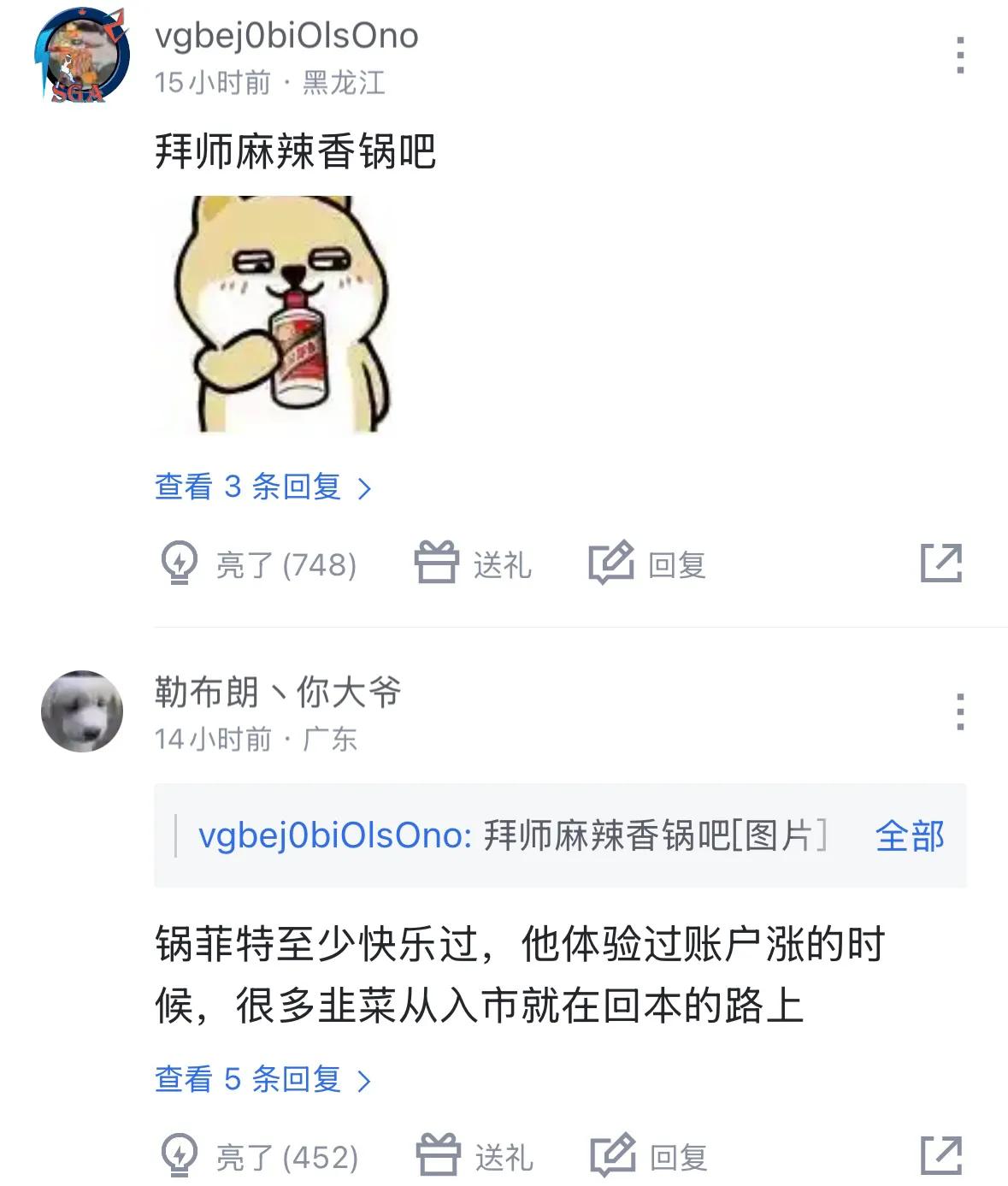Screen dimensions: 1008x1186
Task: Open overflow menu on 勒布朗丶你大爷's comment
Action: pyautogui.click(x=960, y=711)
